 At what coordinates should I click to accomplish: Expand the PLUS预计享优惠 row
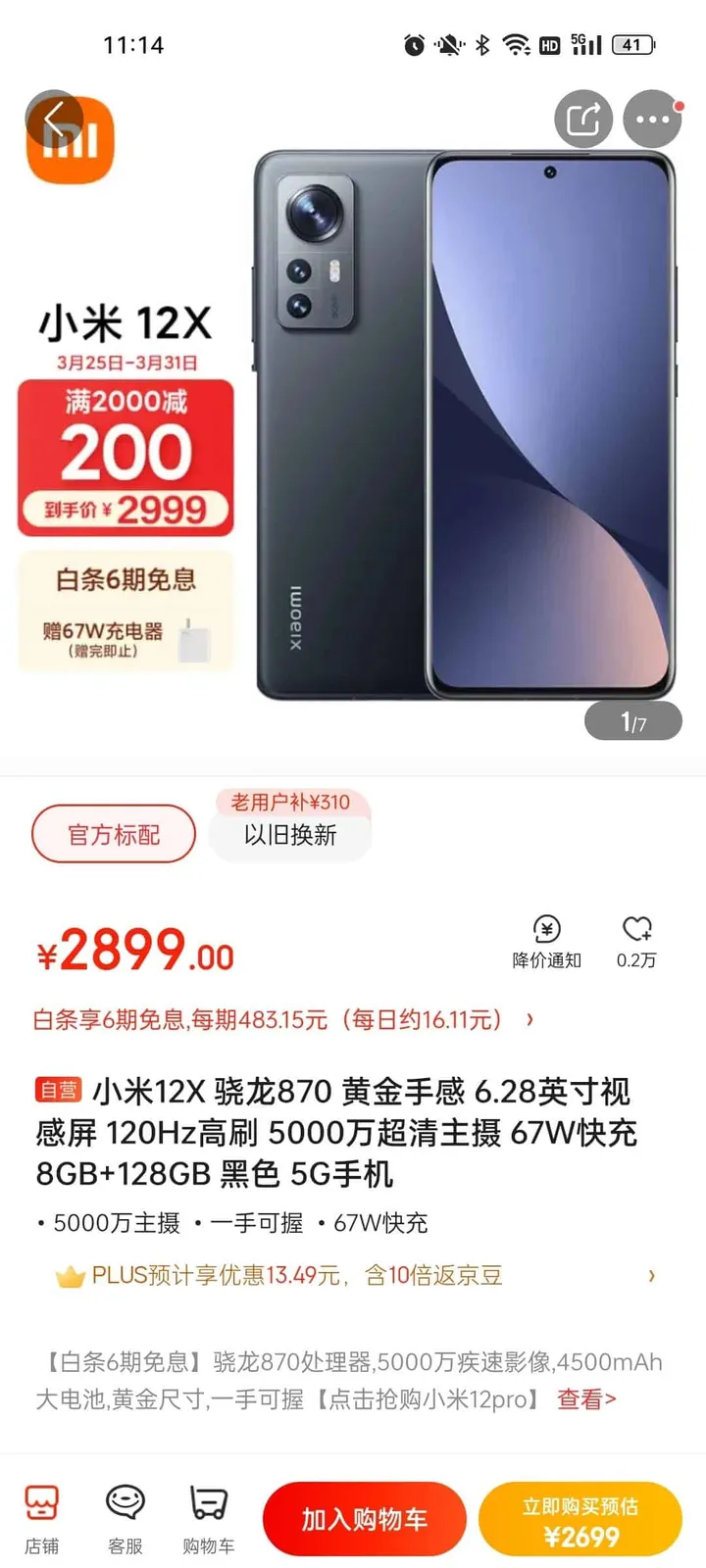651,1275
